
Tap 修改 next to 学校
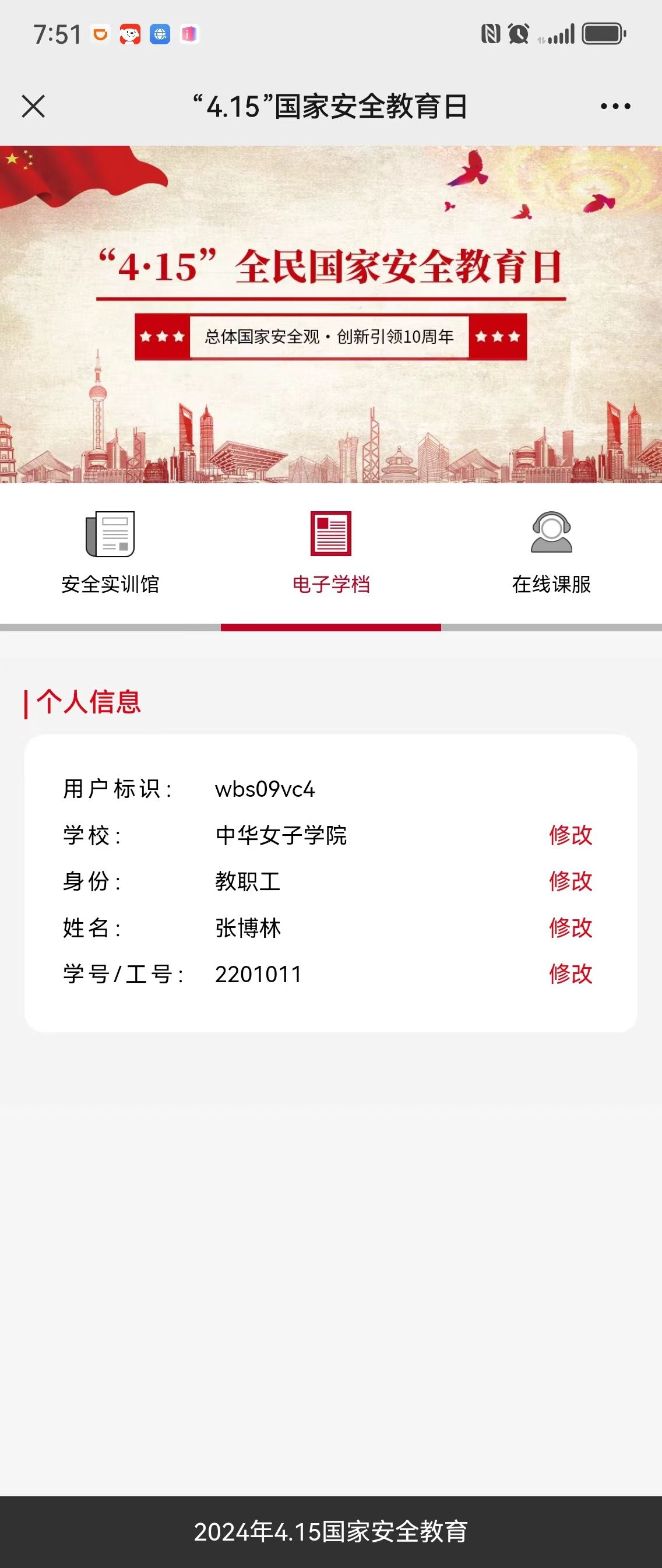(570, 835)
